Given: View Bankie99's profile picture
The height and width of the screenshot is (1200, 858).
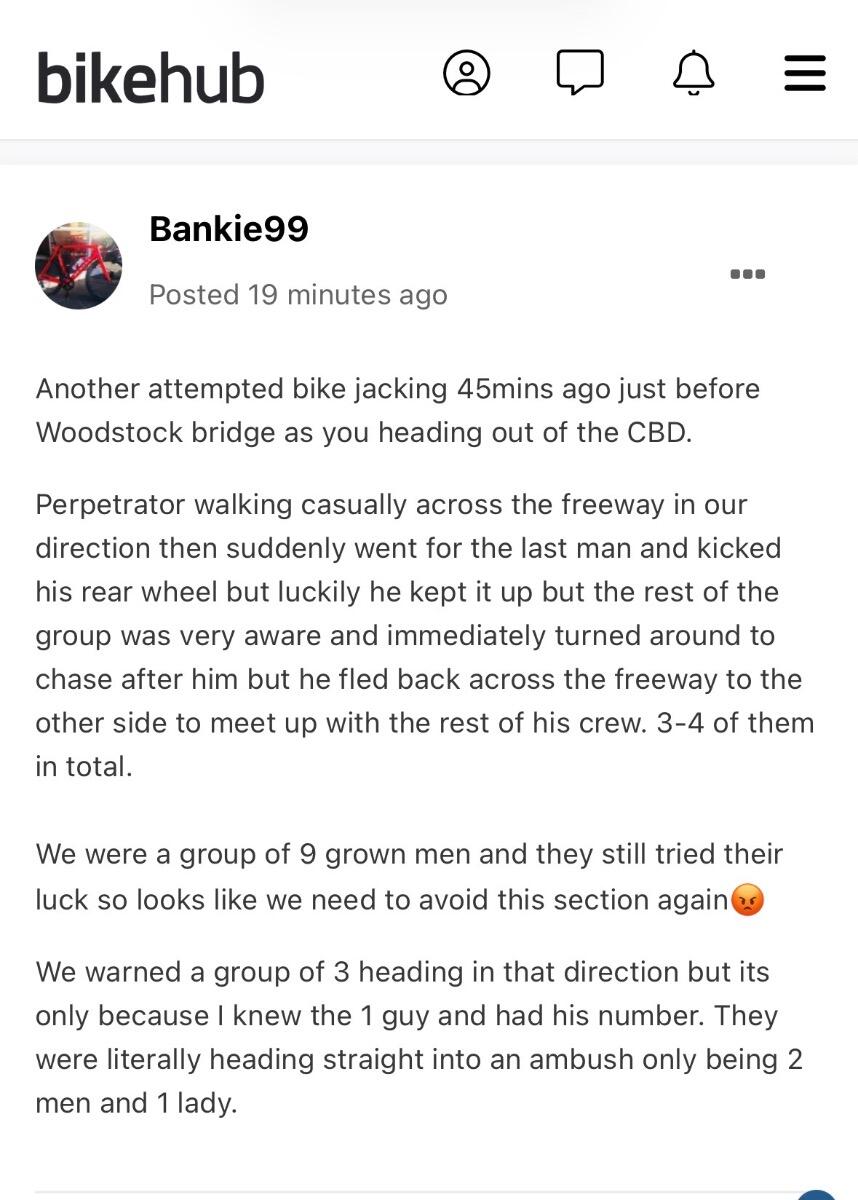Looking at the screenshot, I should pyautogui.click(x=79, y=266).
